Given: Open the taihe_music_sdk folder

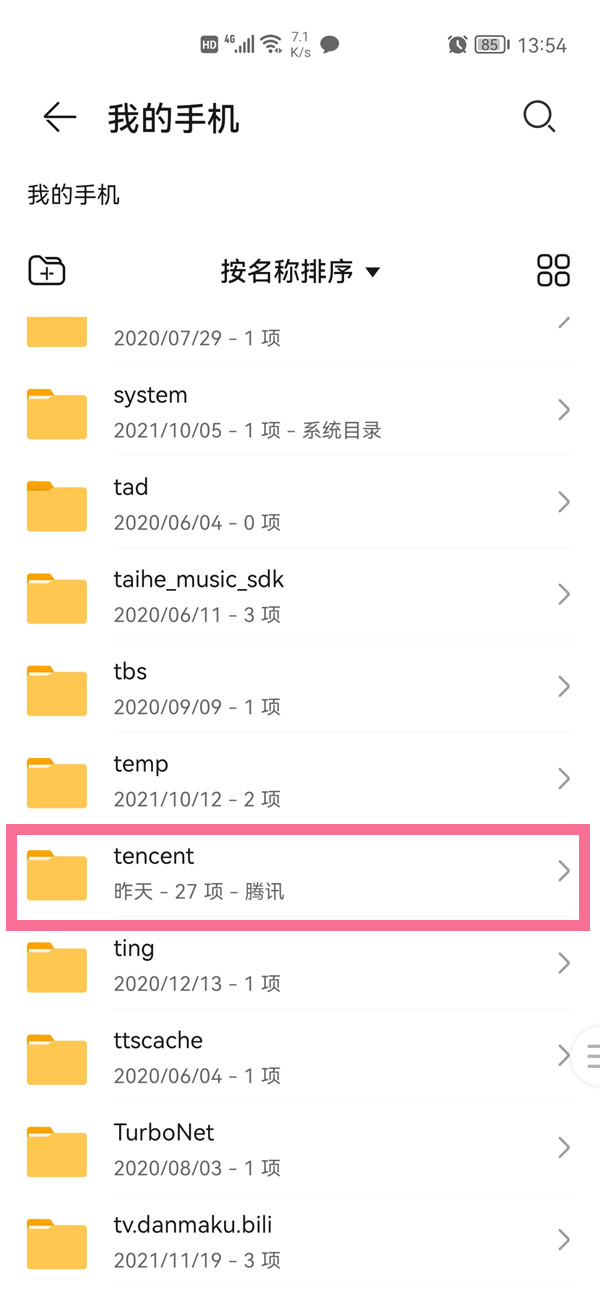Looking at the screenshot, I should (300, 596).
